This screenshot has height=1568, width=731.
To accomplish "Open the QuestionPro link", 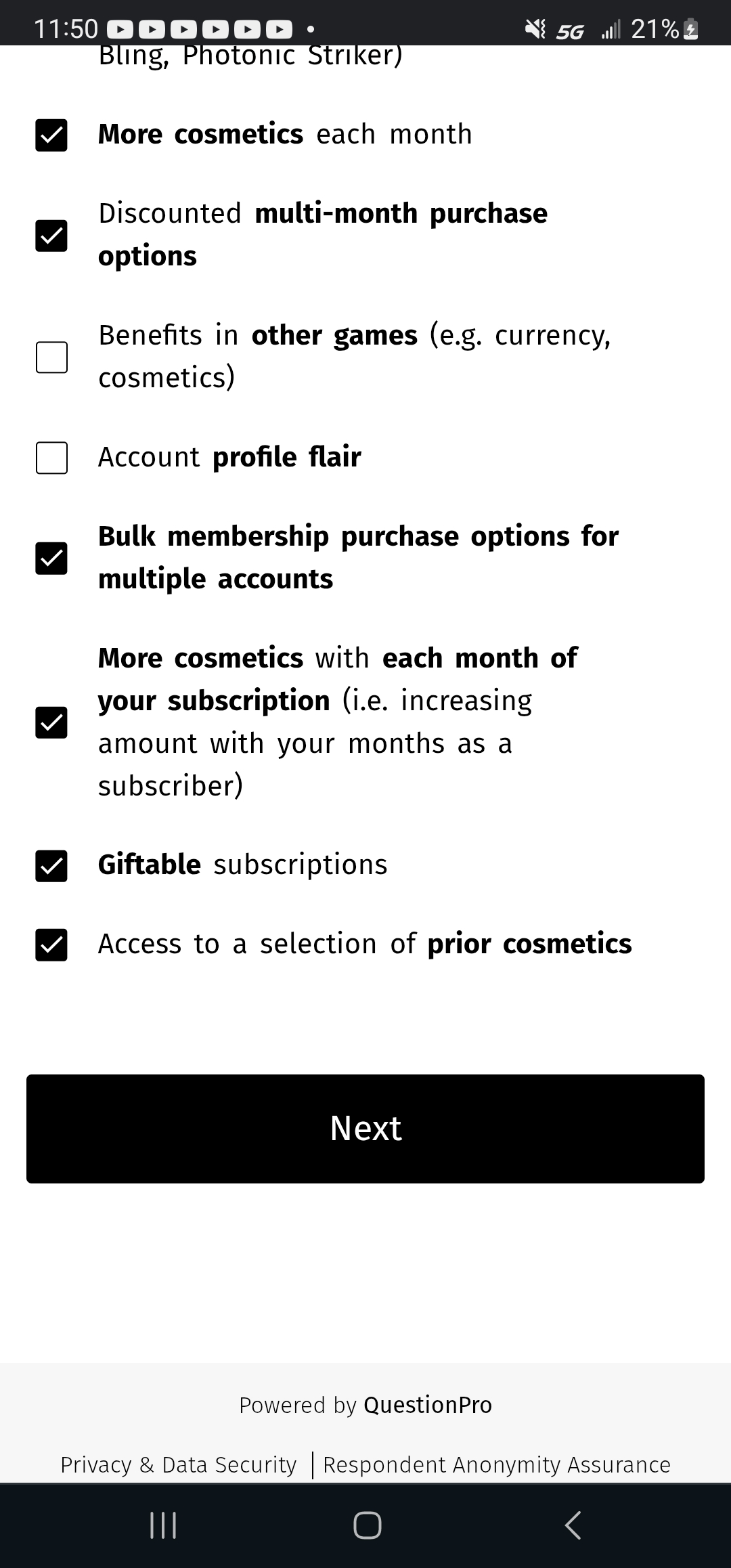I will (428, 1405).
